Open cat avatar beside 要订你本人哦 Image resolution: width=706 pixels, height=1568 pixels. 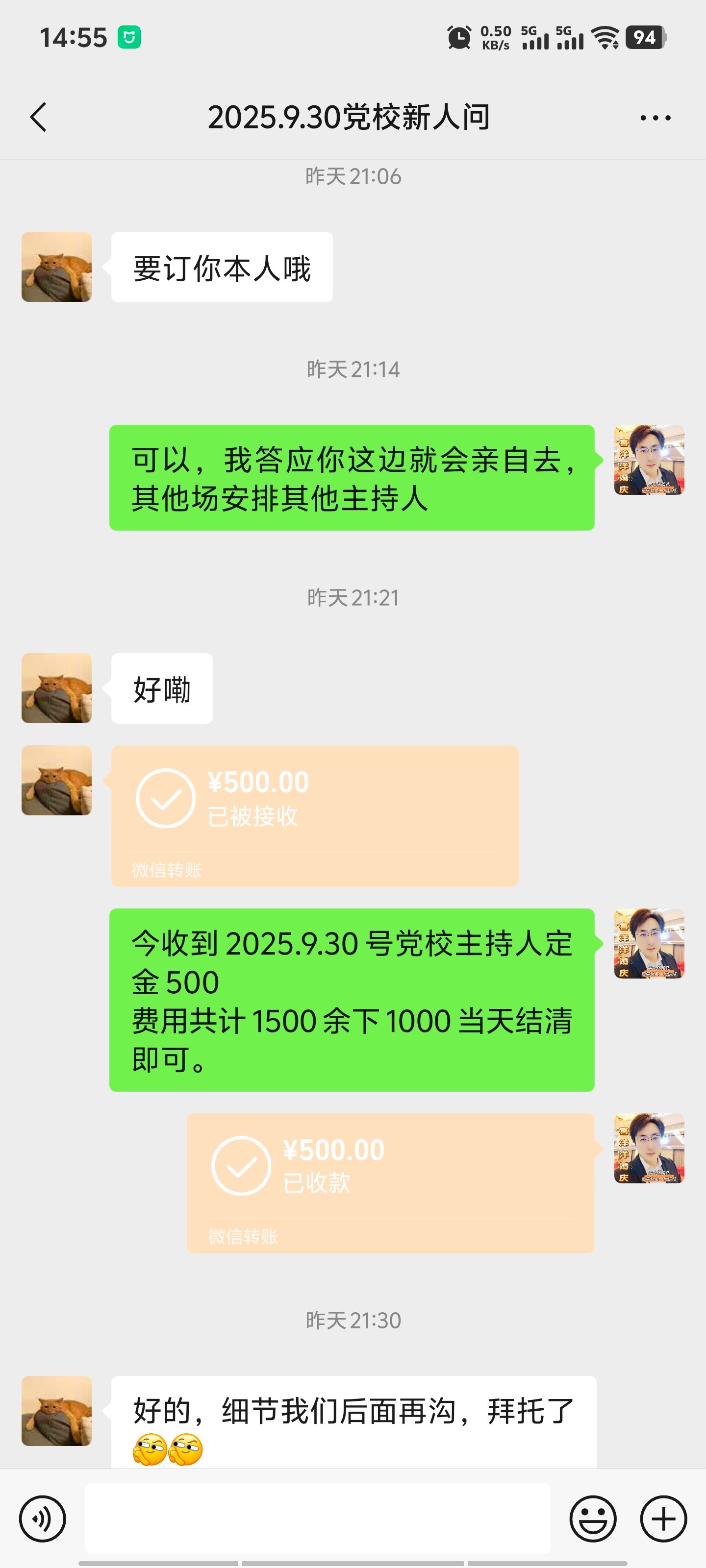point(57,267)
